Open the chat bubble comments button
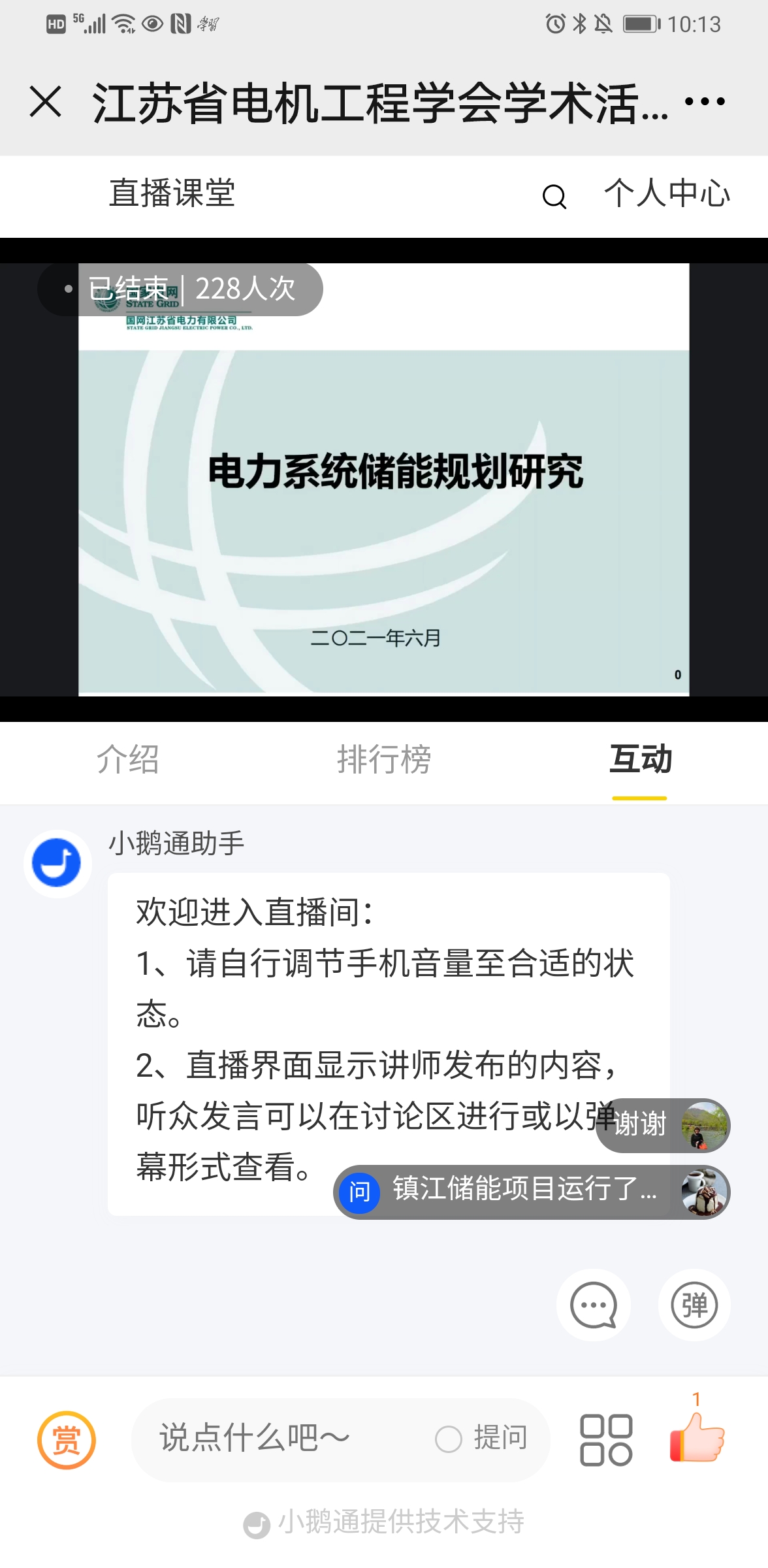The width and height of the screenshot is (768, 1568). pos(593,1305)
